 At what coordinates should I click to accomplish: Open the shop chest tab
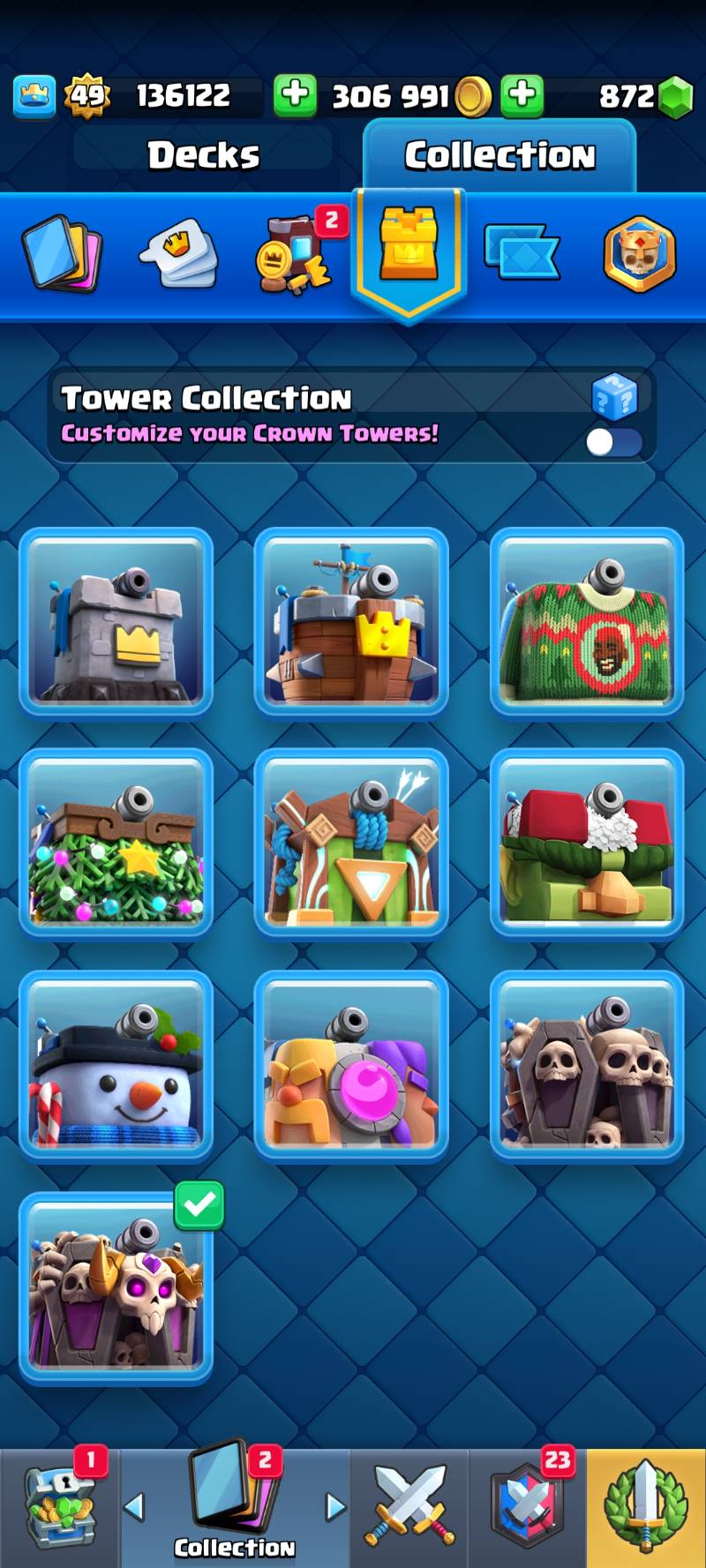[x=60, y=1507]
